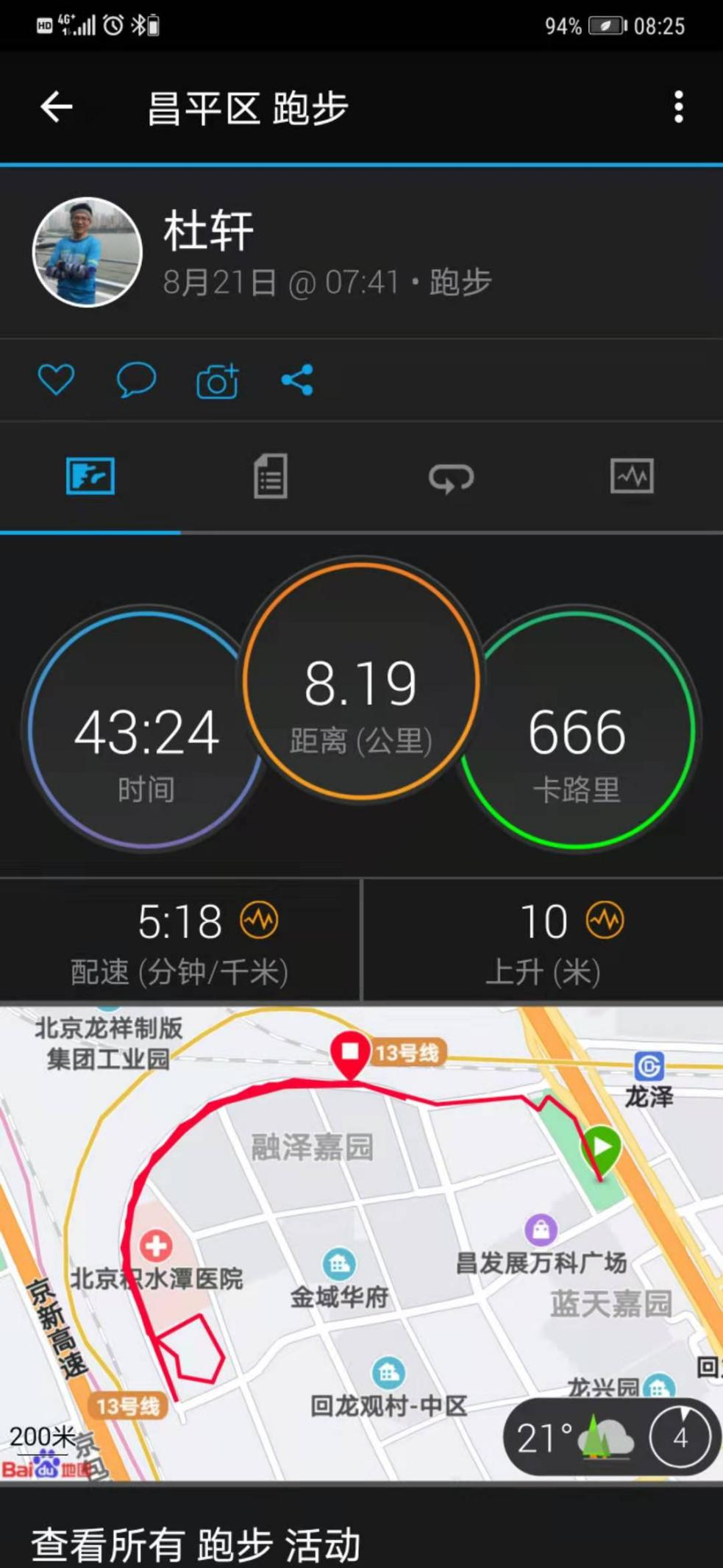The height and width of the screenshot is (1568, 723).
Task: Select the overview map tab
Action: click(90, 476)
